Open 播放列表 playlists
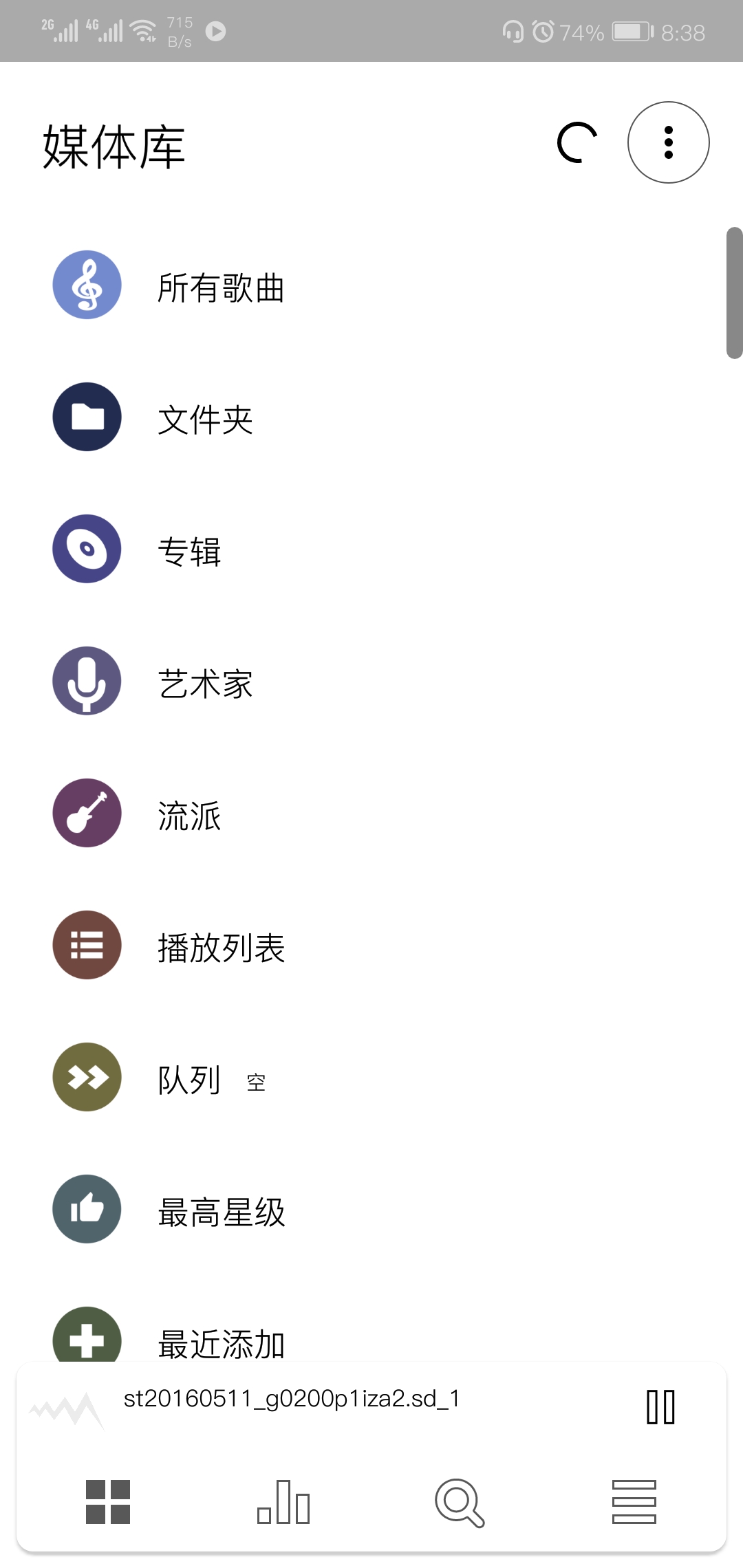Viewport: 743px width, 1568px height. click(x=371, y=946)
